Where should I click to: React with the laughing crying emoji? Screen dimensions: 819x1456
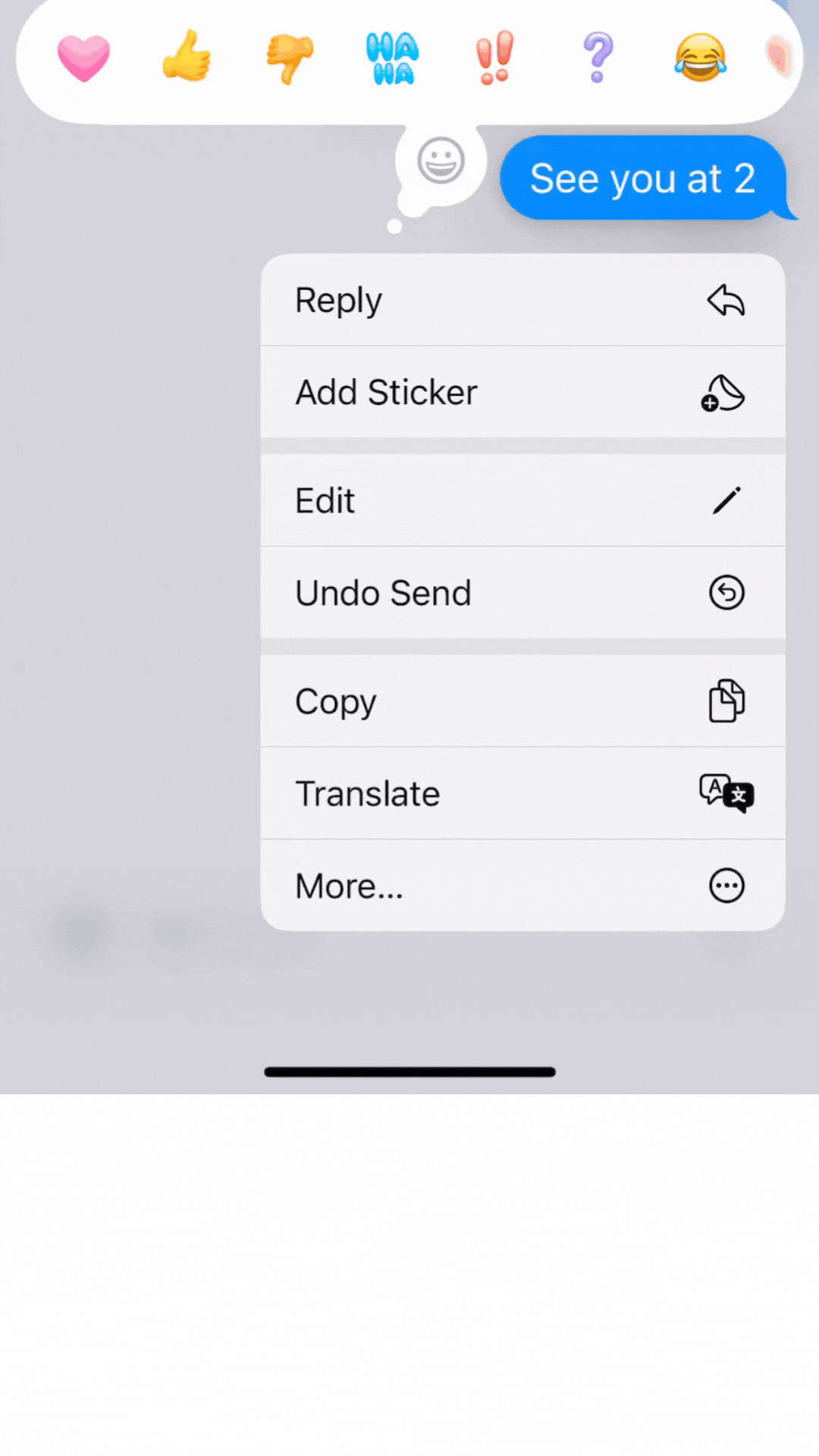pyautogui.click(x=700, y=57)
